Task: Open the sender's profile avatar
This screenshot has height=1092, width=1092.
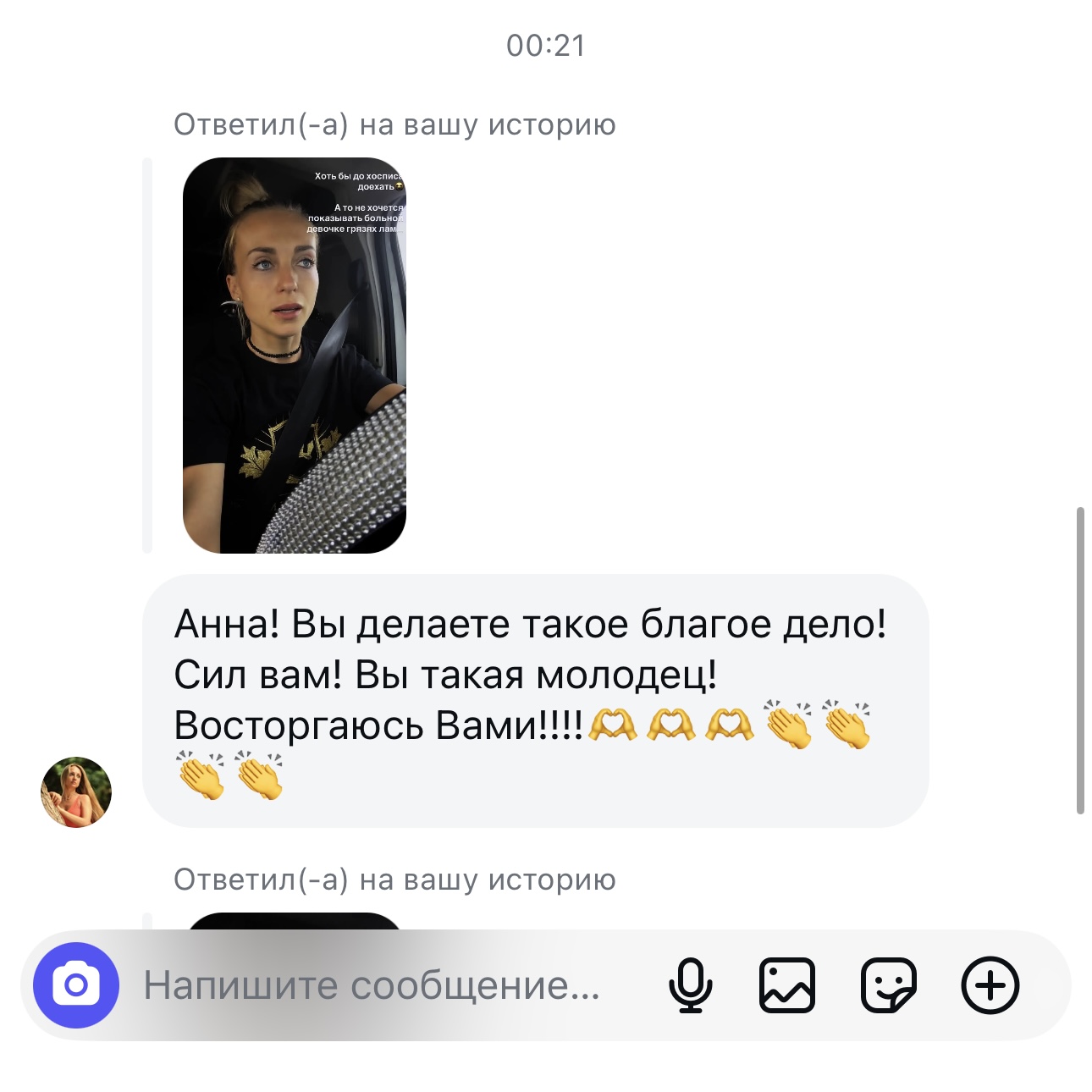Action: [x=76, y=792]
